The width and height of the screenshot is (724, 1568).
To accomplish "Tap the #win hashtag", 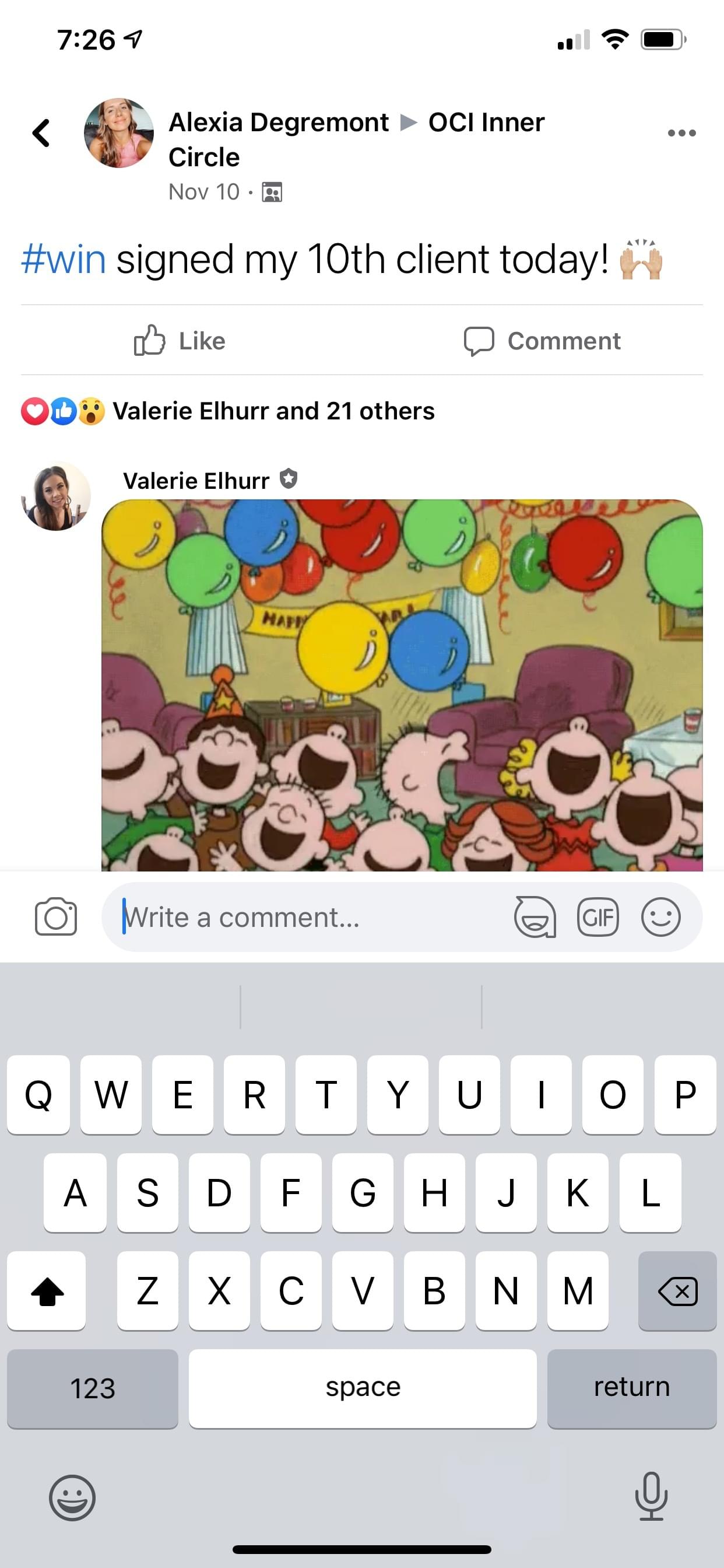I will click(x=64, y=260).
